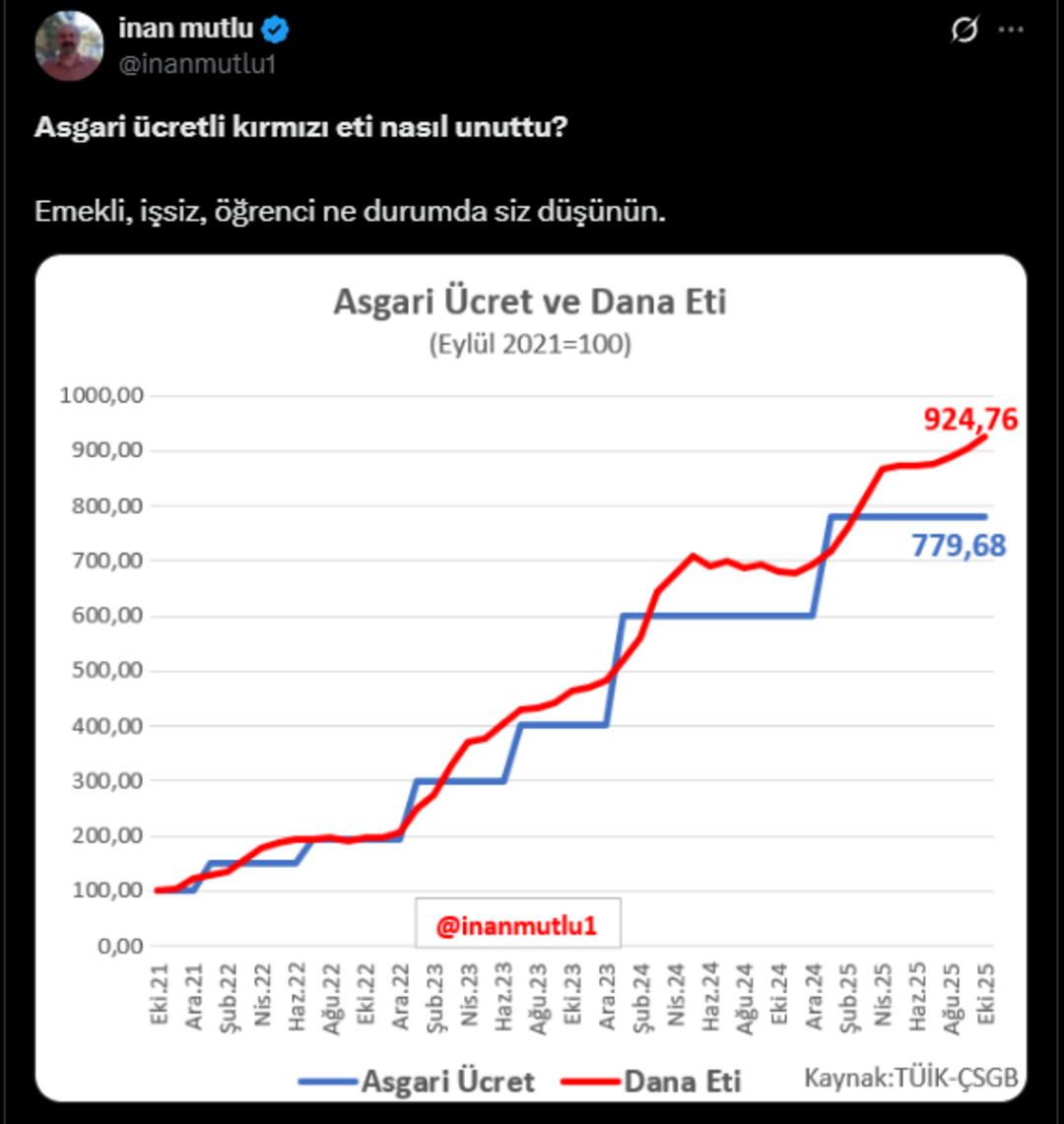The image size is (1064, 1124).
Task: Open the Asgari Ücret ve Dana Eti chart image
Action: [531, 678]
